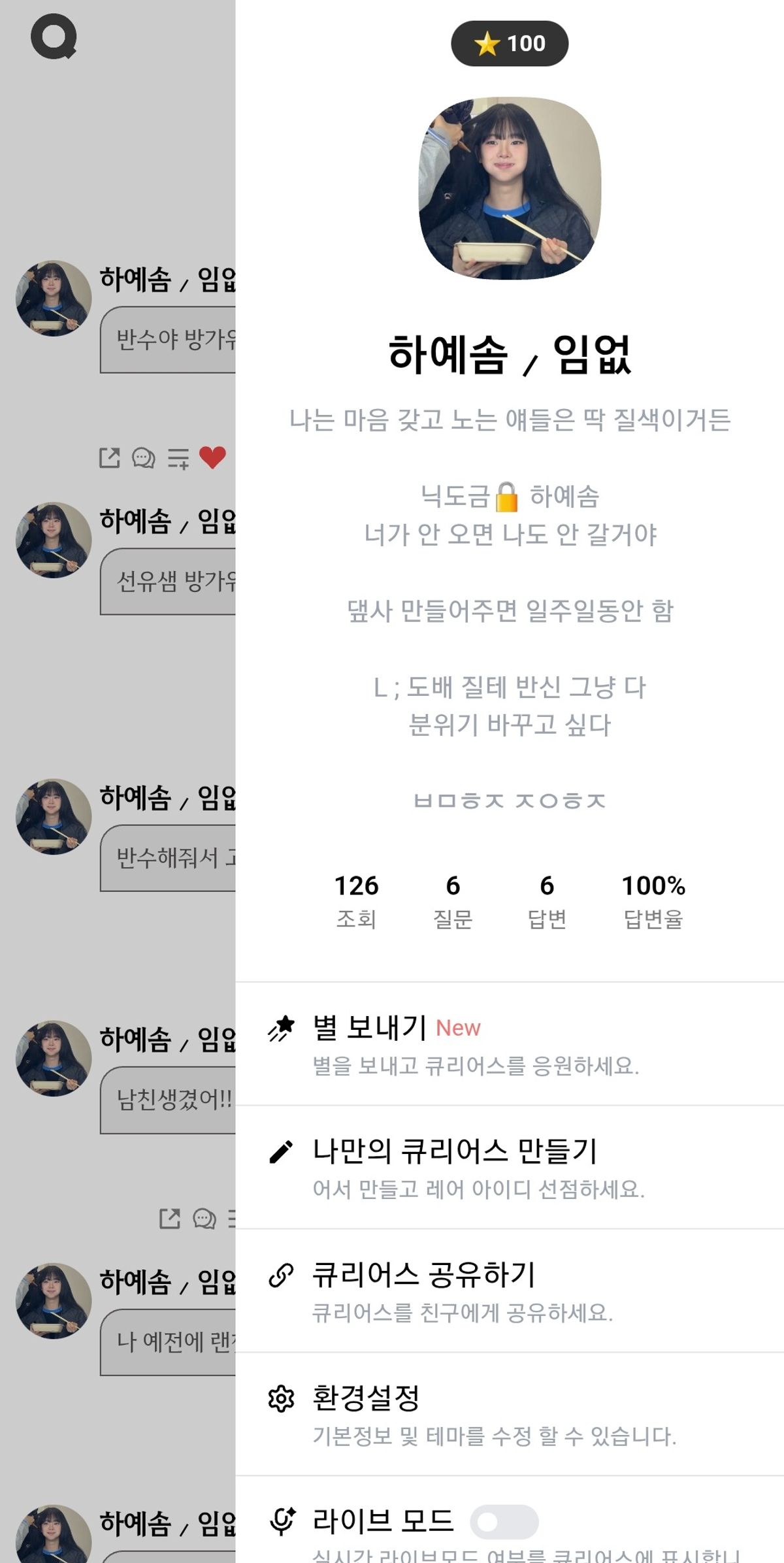
Task: Tap the Q logo icon
Action: click(x=54, y=37)
